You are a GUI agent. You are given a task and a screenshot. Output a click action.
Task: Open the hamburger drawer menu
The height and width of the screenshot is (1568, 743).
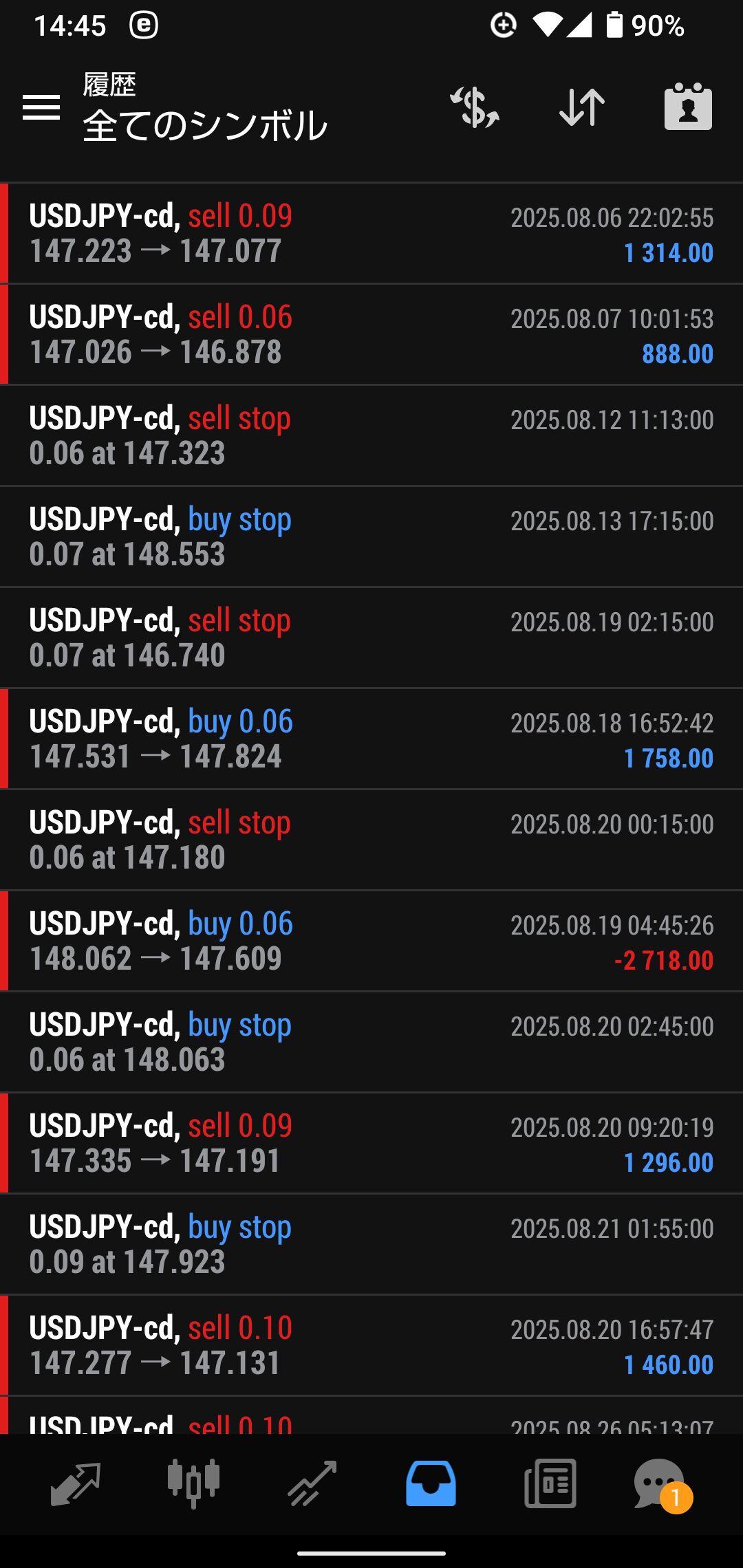pos(41,107)
